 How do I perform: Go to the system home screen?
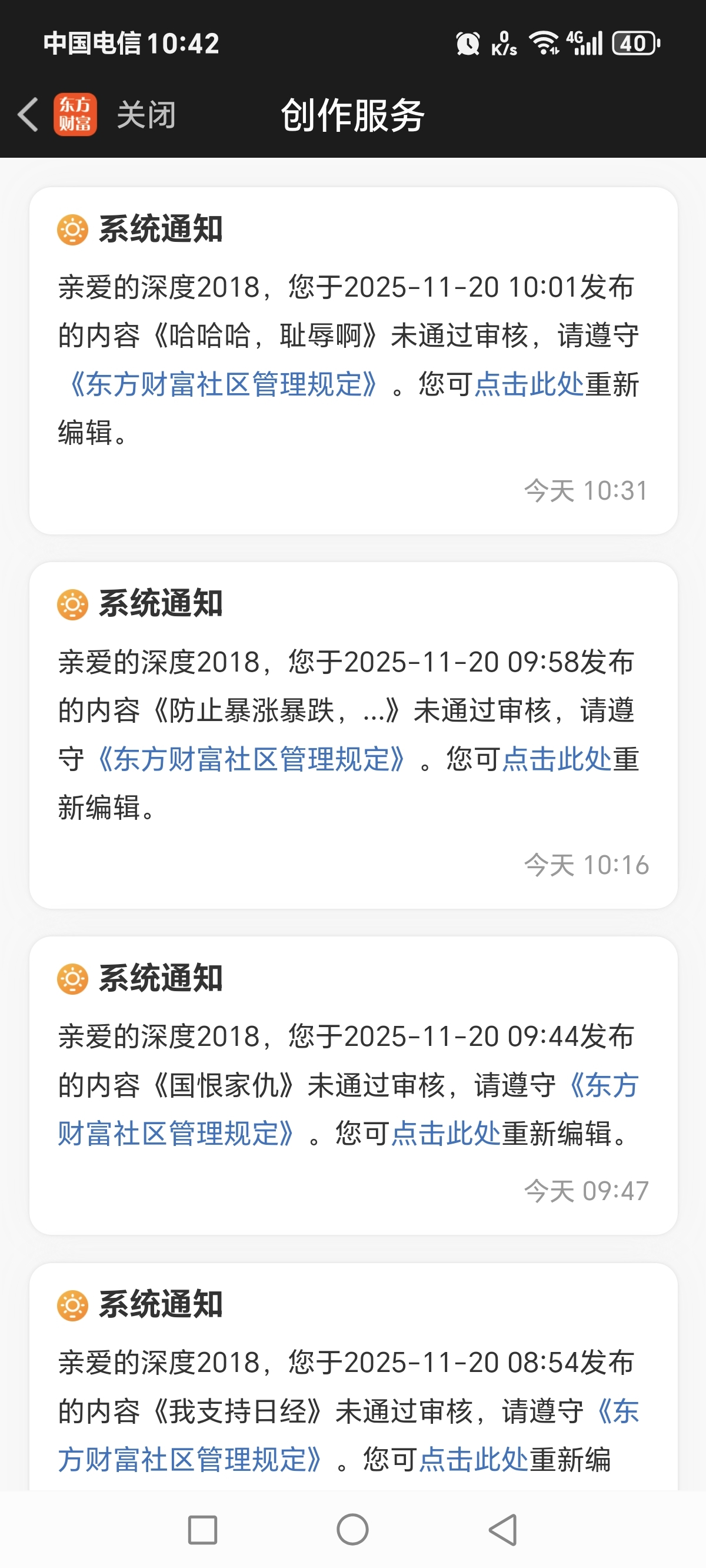(x=352, y=1529)
